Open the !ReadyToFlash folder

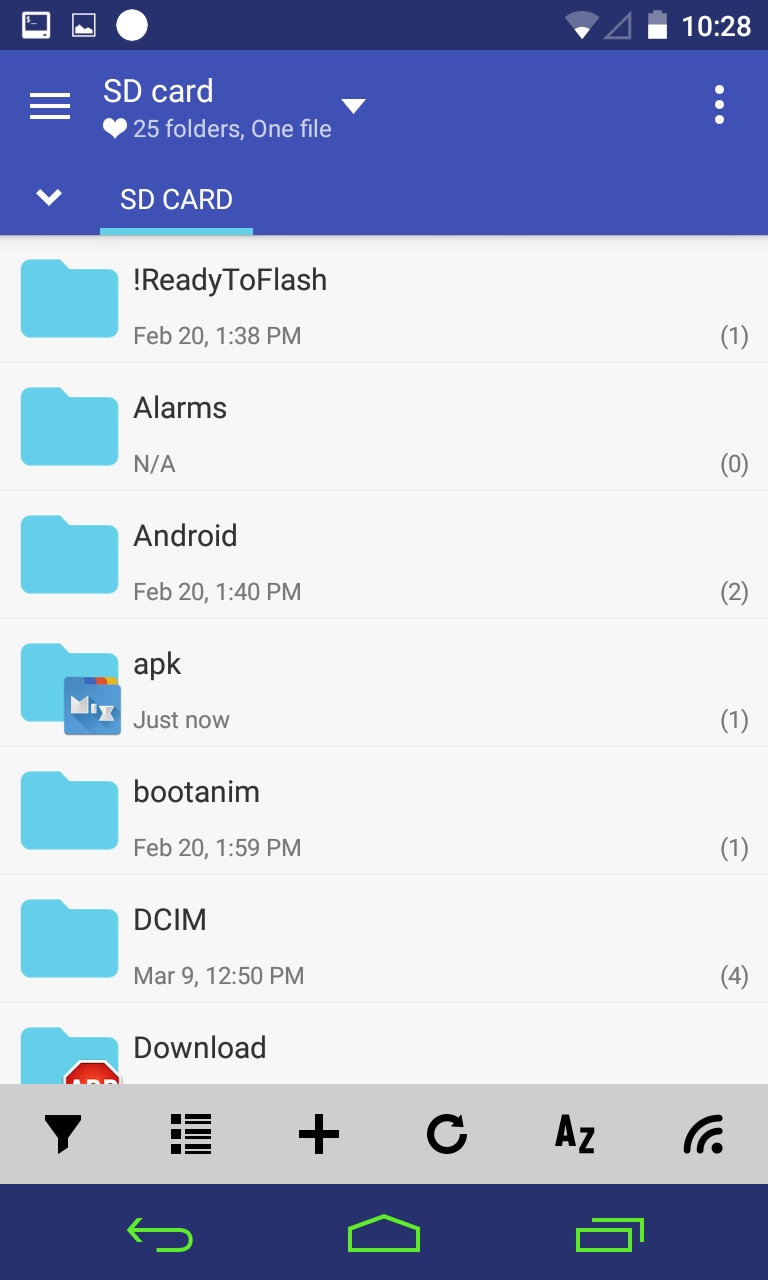[384, 299]
